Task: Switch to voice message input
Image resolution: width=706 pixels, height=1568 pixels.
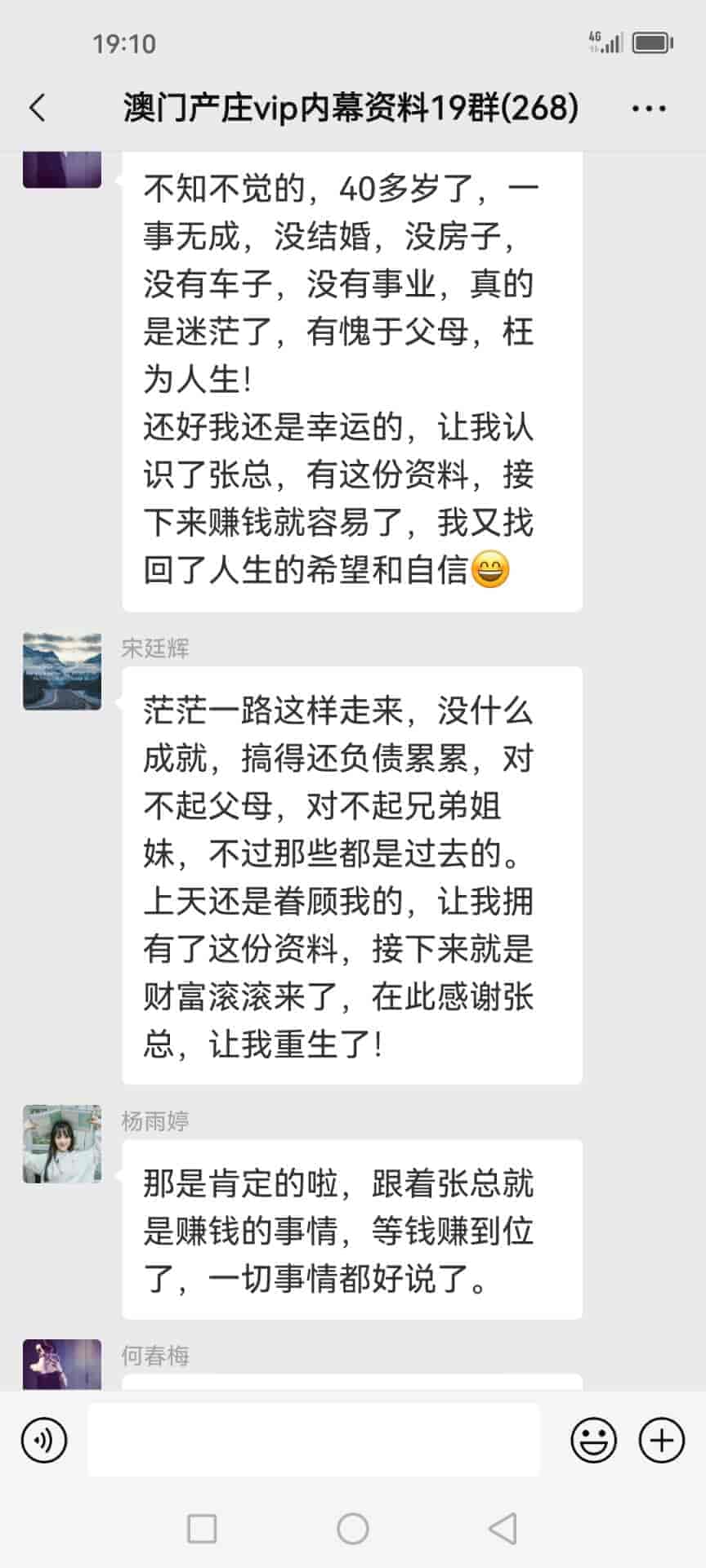Action: click(x=44, y=1440)
